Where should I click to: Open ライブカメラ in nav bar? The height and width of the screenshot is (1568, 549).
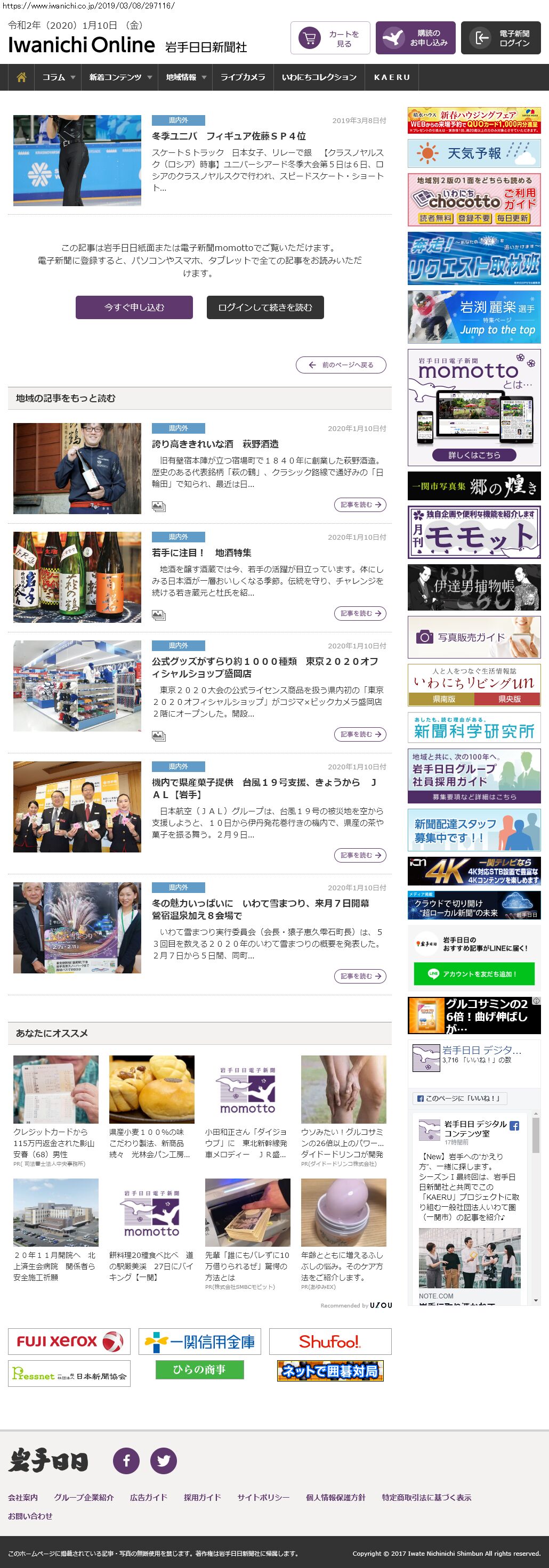click(243, 77)
